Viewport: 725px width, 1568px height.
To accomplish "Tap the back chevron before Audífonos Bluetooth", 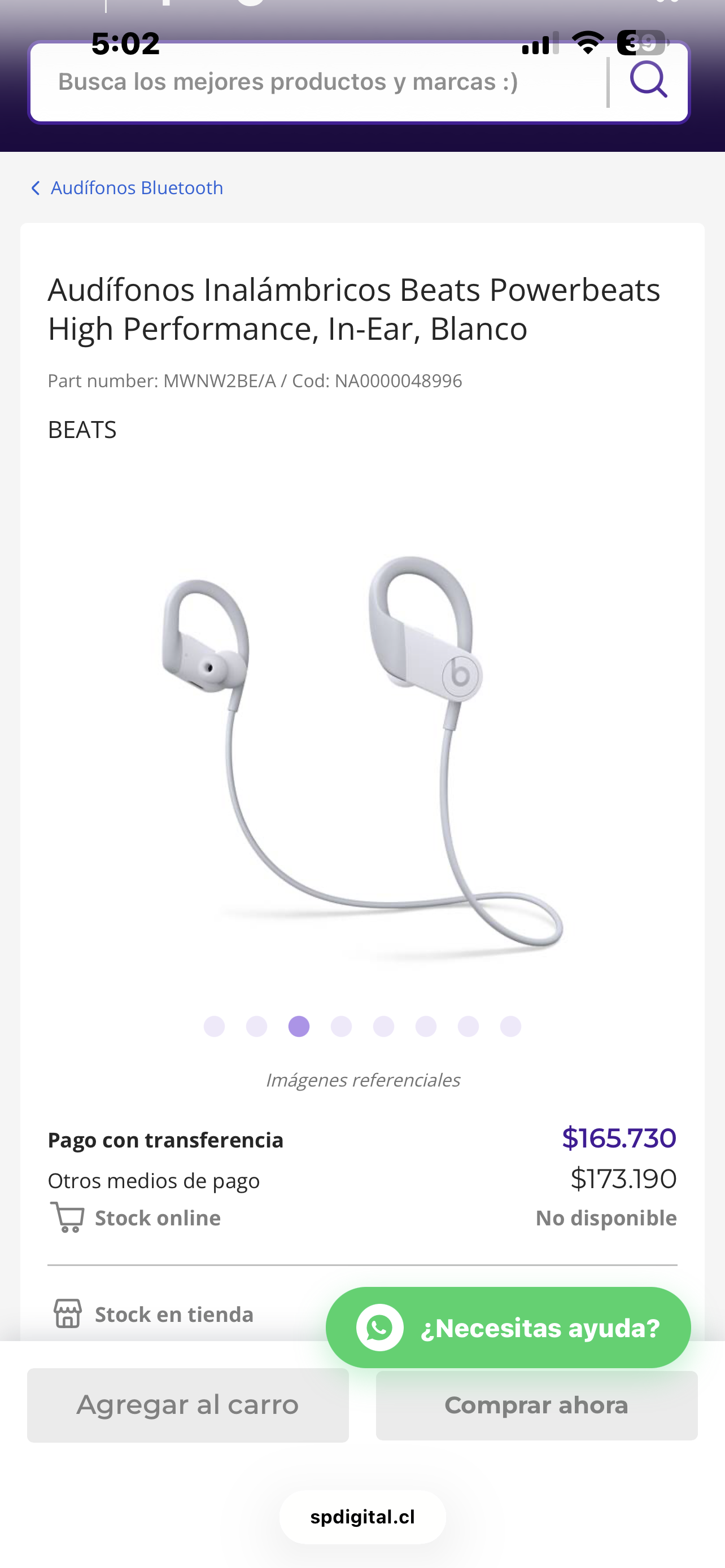I will point(34,187).
